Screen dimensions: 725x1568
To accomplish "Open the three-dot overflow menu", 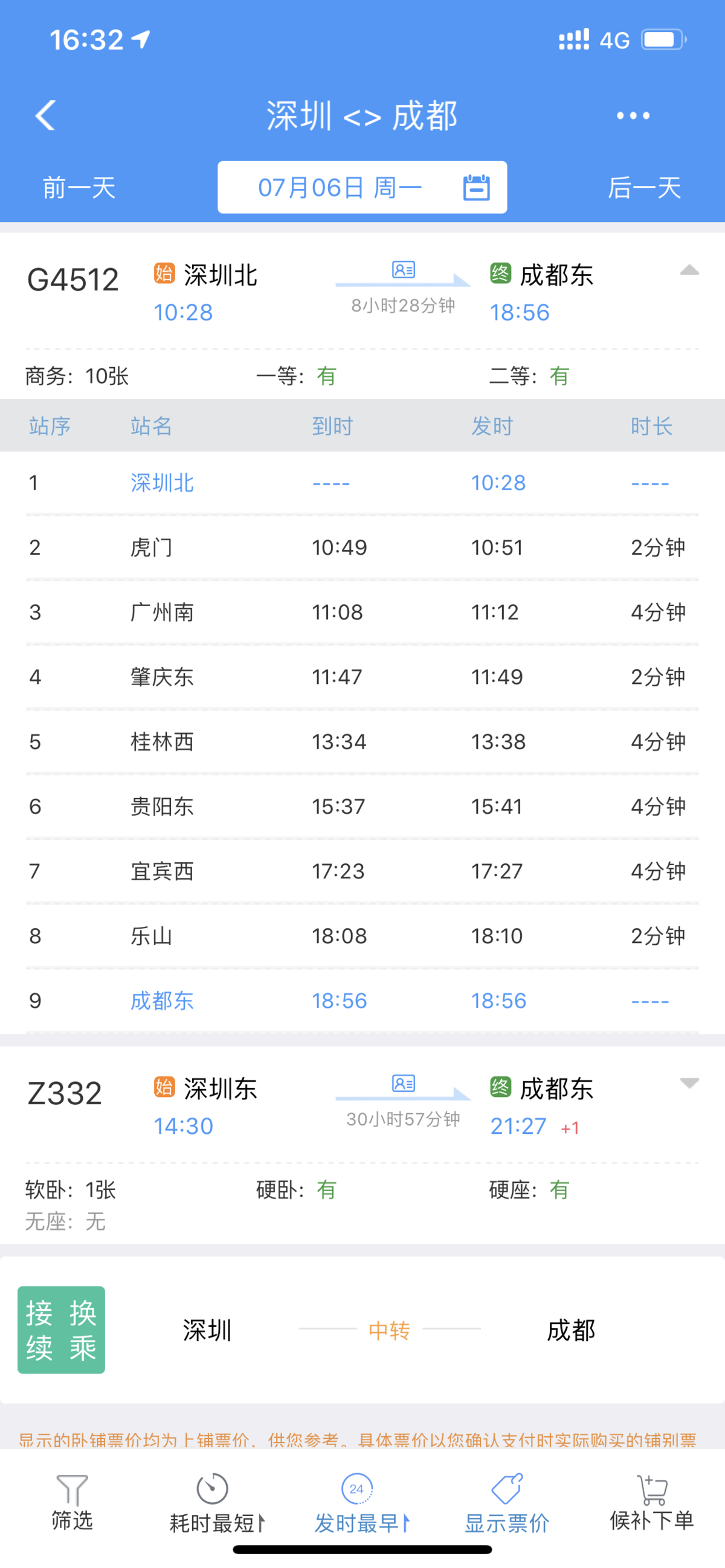I will 633,116.
